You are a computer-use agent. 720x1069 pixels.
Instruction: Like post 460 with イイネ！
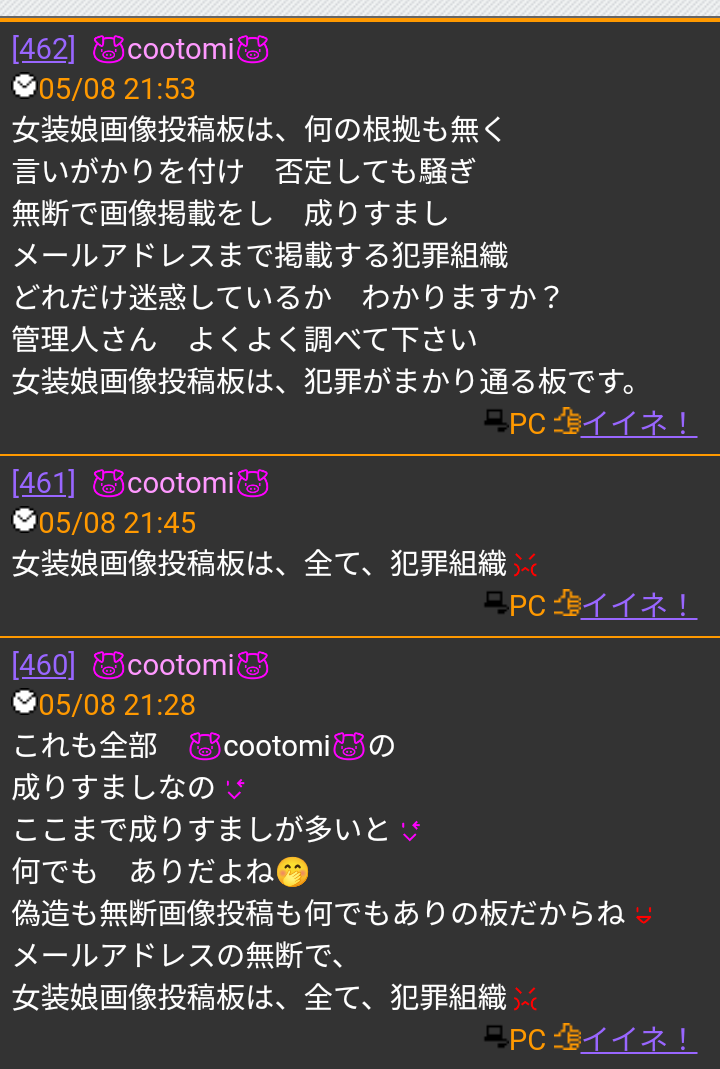[638, 1039]
